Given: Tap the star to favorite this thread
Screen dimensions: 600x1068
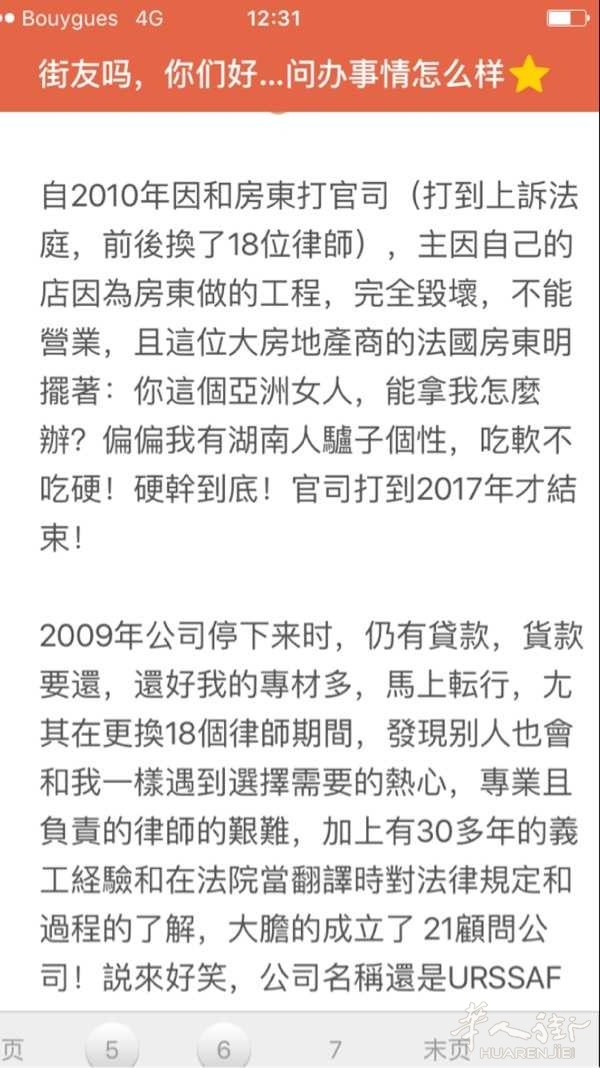Looking at the screenshot, I should (530, 76).
